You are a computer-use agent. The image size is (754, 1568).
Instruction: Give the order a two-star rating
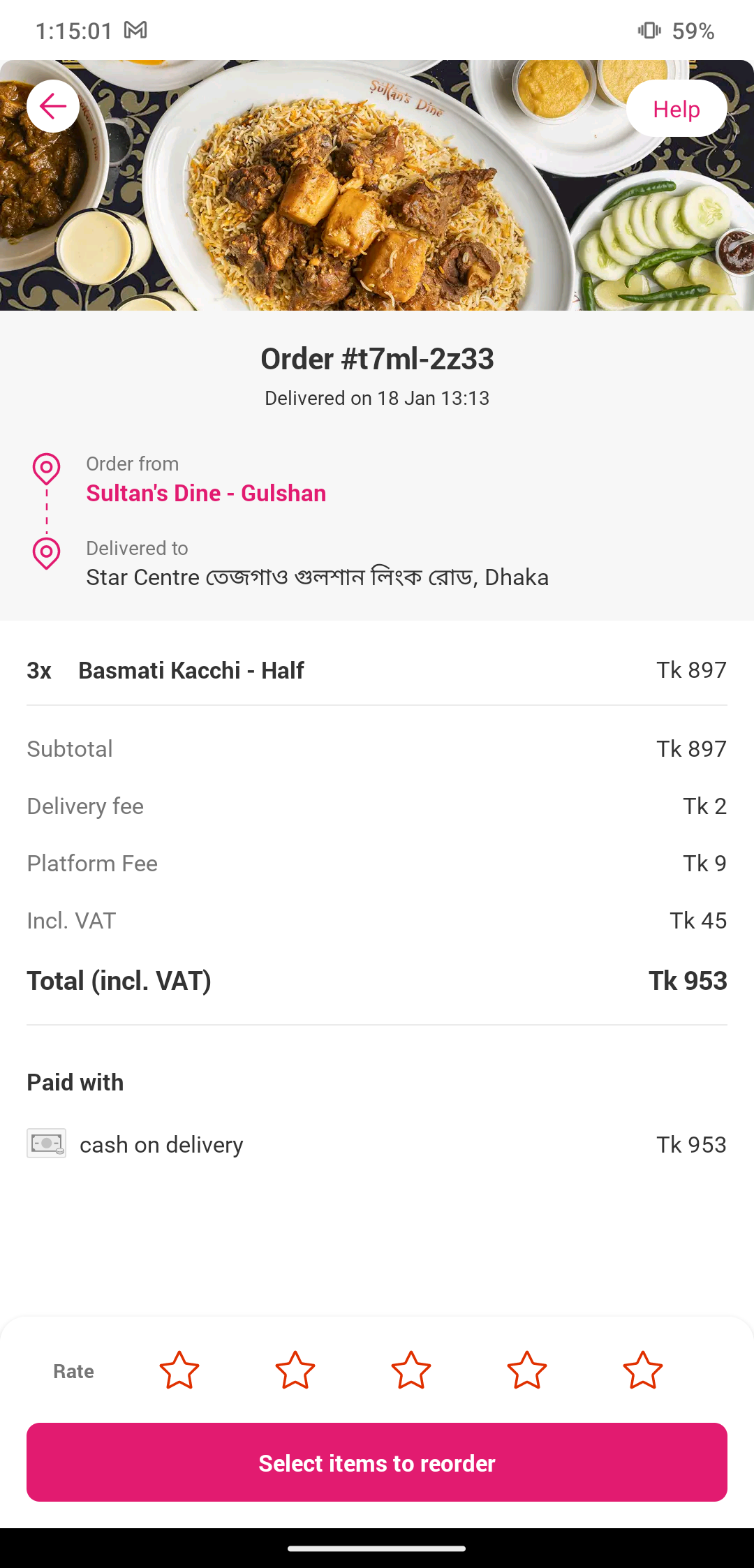click(295, 1370)
